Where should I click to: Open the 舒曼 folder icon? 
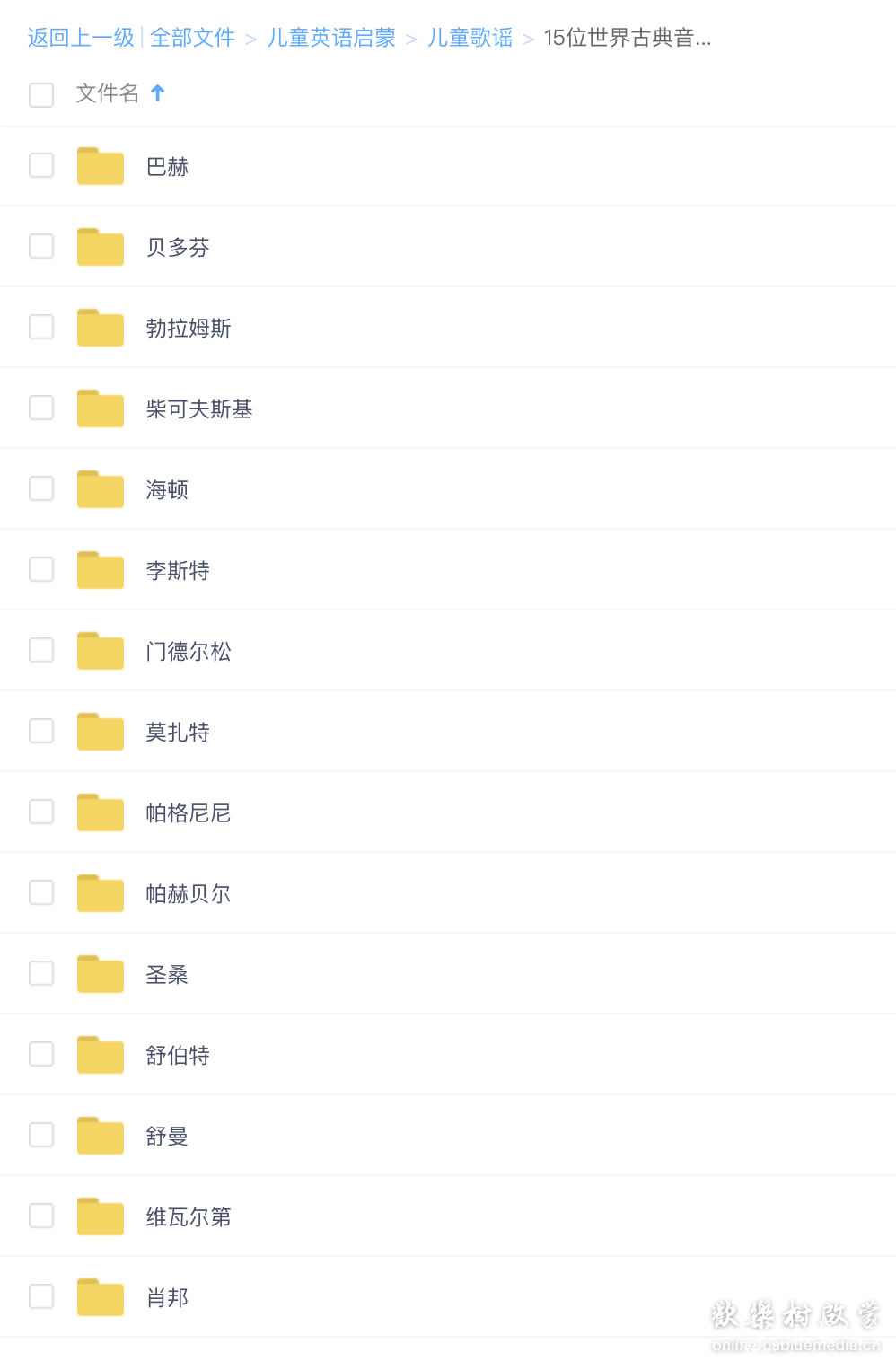pos(100,1135)
